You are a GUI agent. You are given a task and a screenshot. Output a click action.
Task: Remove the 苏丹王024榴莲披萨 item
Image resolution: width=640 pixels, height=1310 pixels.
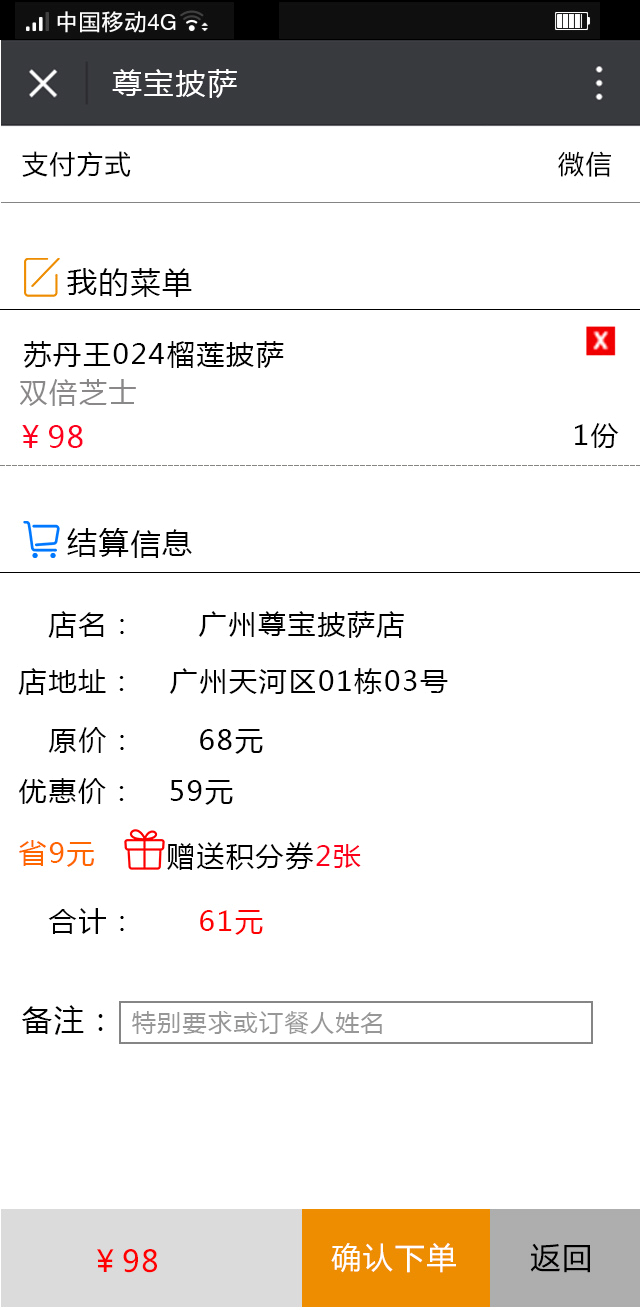point(600,341)
